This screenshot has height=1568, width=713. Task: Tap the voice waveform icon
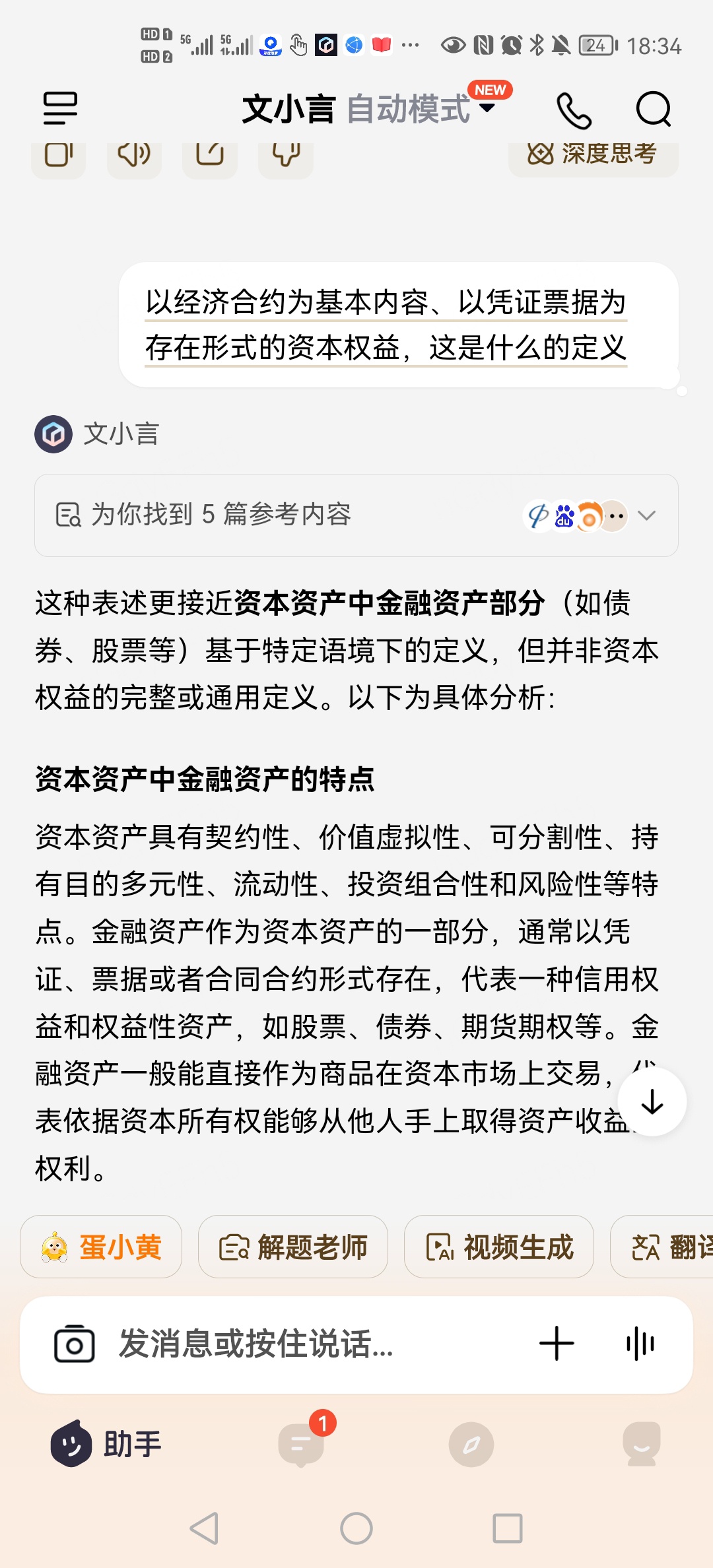[x=640, y=1344]
